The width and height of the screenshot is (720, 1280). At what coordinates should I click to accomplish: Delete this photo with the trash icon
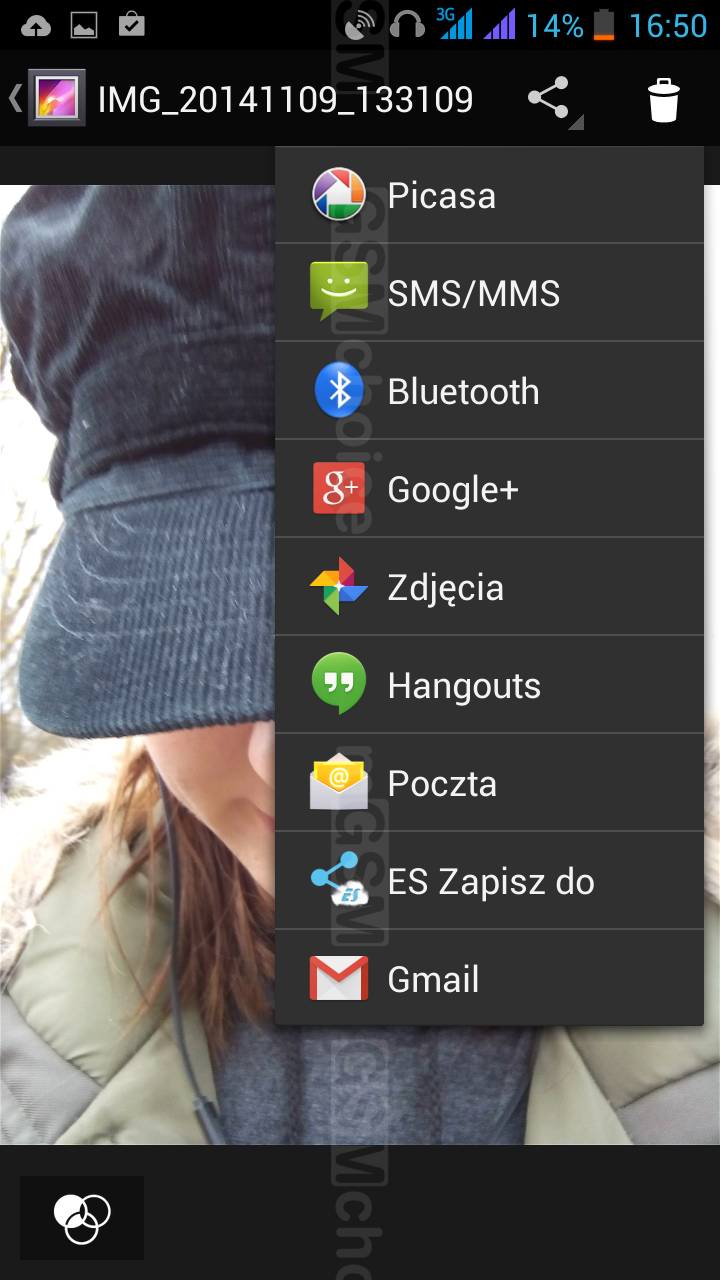coord(663,100)
